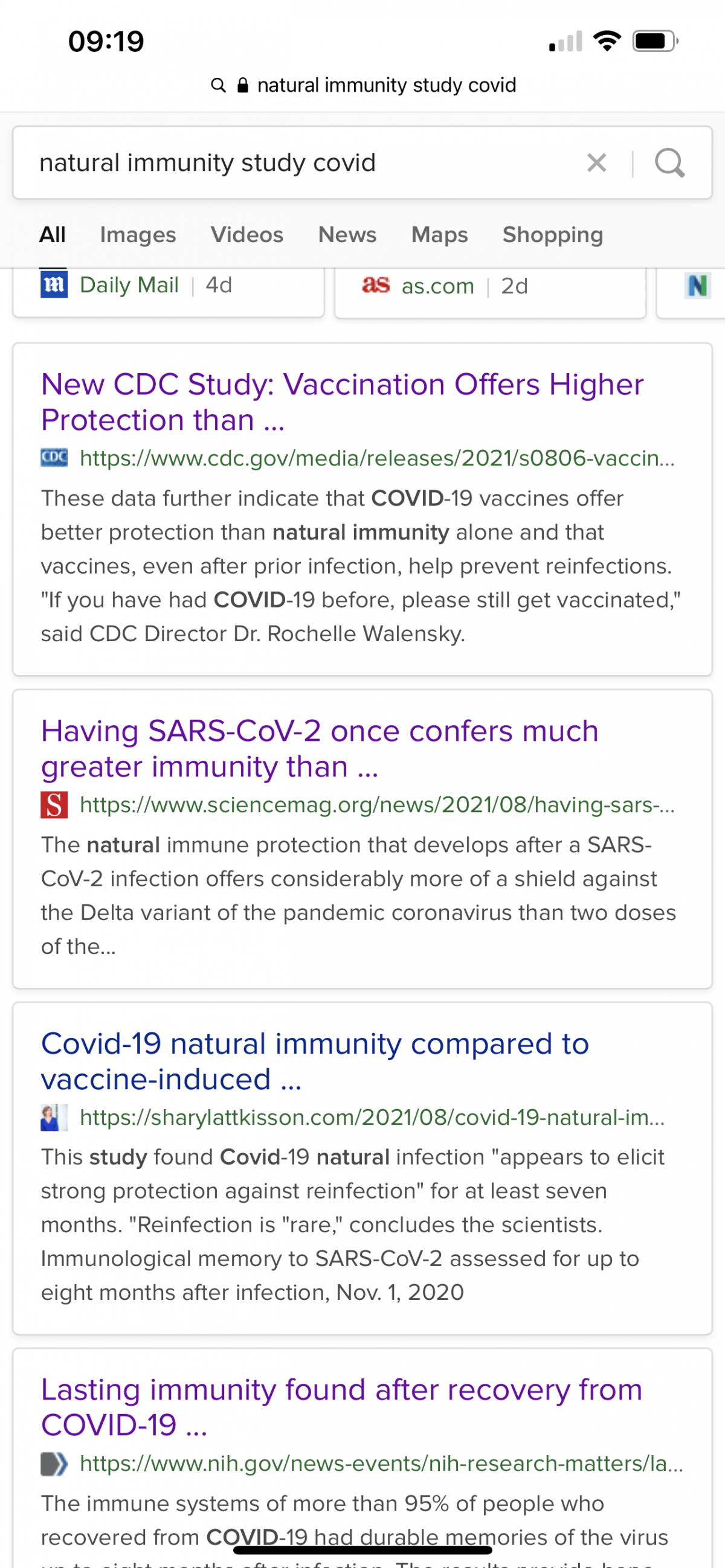Switch to the Videos tab

(246, 235)
